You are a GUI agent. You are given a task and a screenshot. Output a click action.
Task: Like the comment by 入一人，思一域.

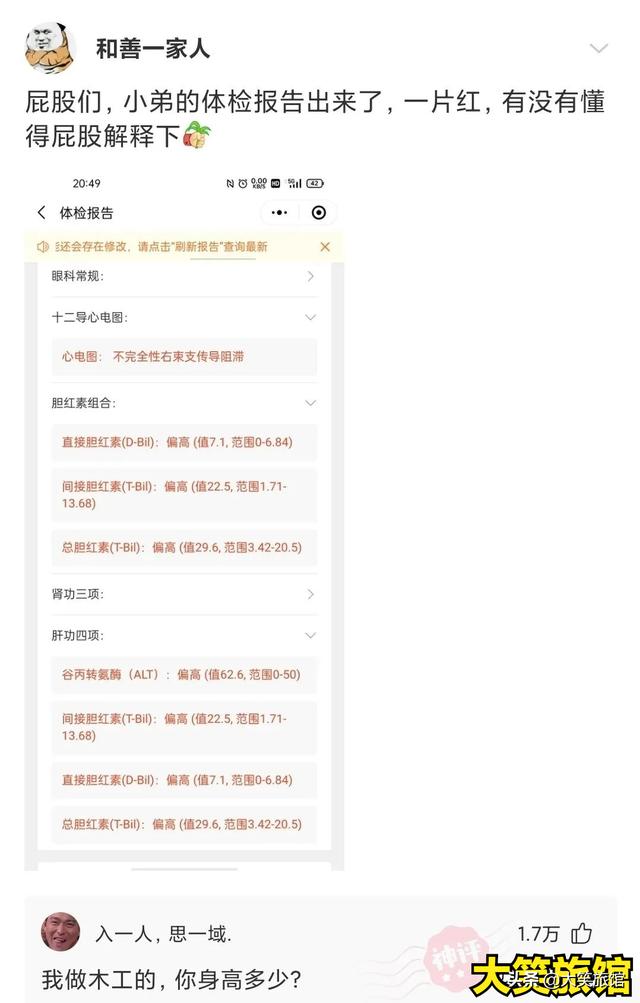pos(582,934)
